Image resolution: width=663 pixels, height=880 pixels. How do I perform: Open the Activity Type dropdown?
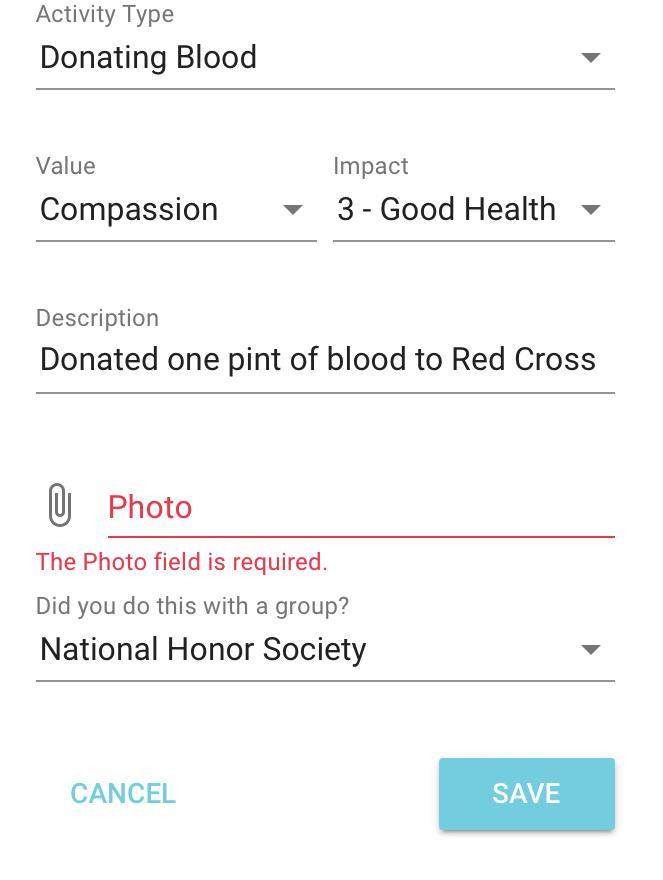coord(324,58)
